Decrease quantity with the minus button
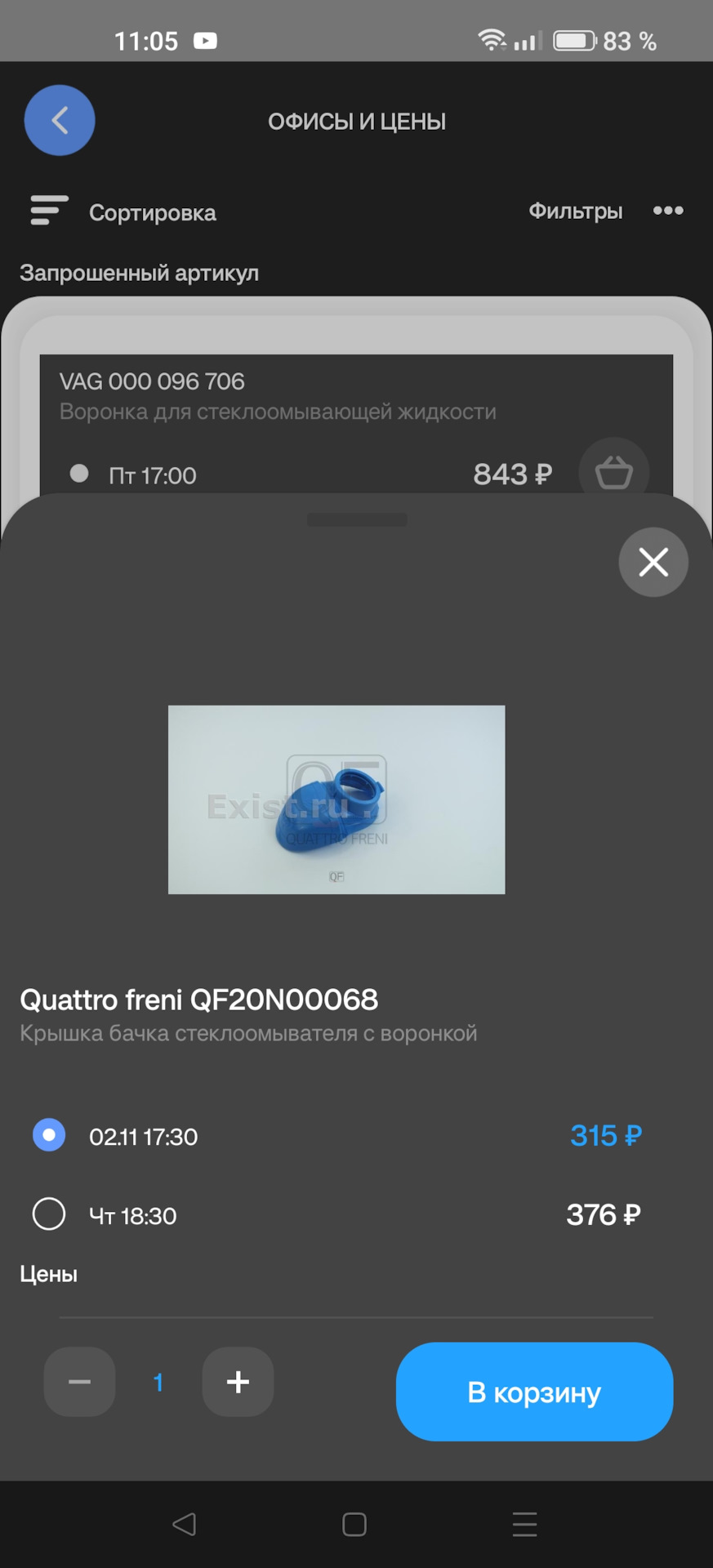Viewport: 713px width, 1568px height. point(79,1382)
